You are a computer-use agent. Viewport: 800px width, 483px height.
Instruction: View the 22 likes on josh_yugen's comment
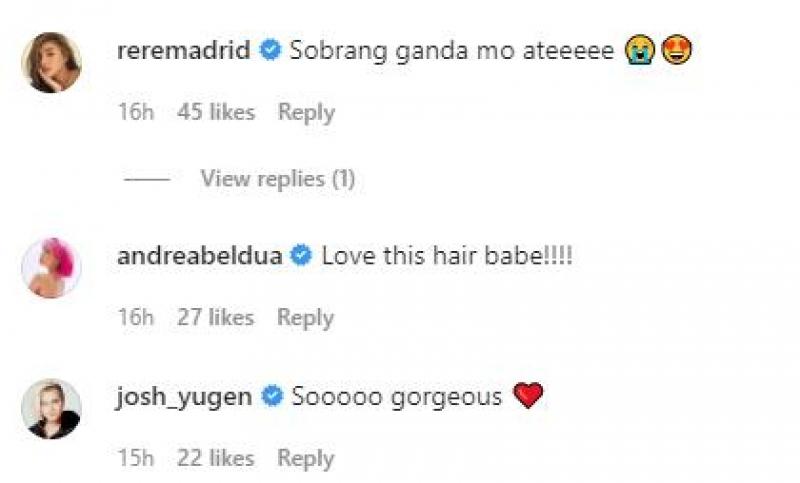[216, 459]
